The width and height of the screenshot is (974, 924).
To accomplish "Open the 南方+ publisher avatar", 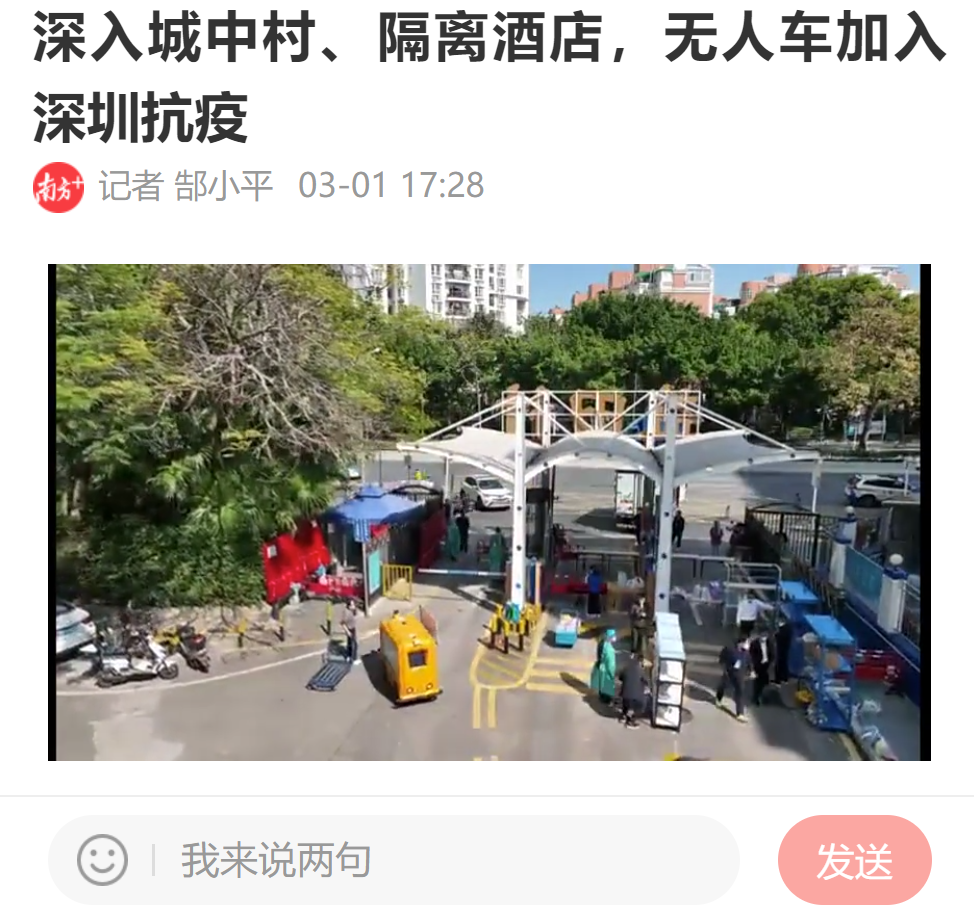I will [x=58, y=186].
